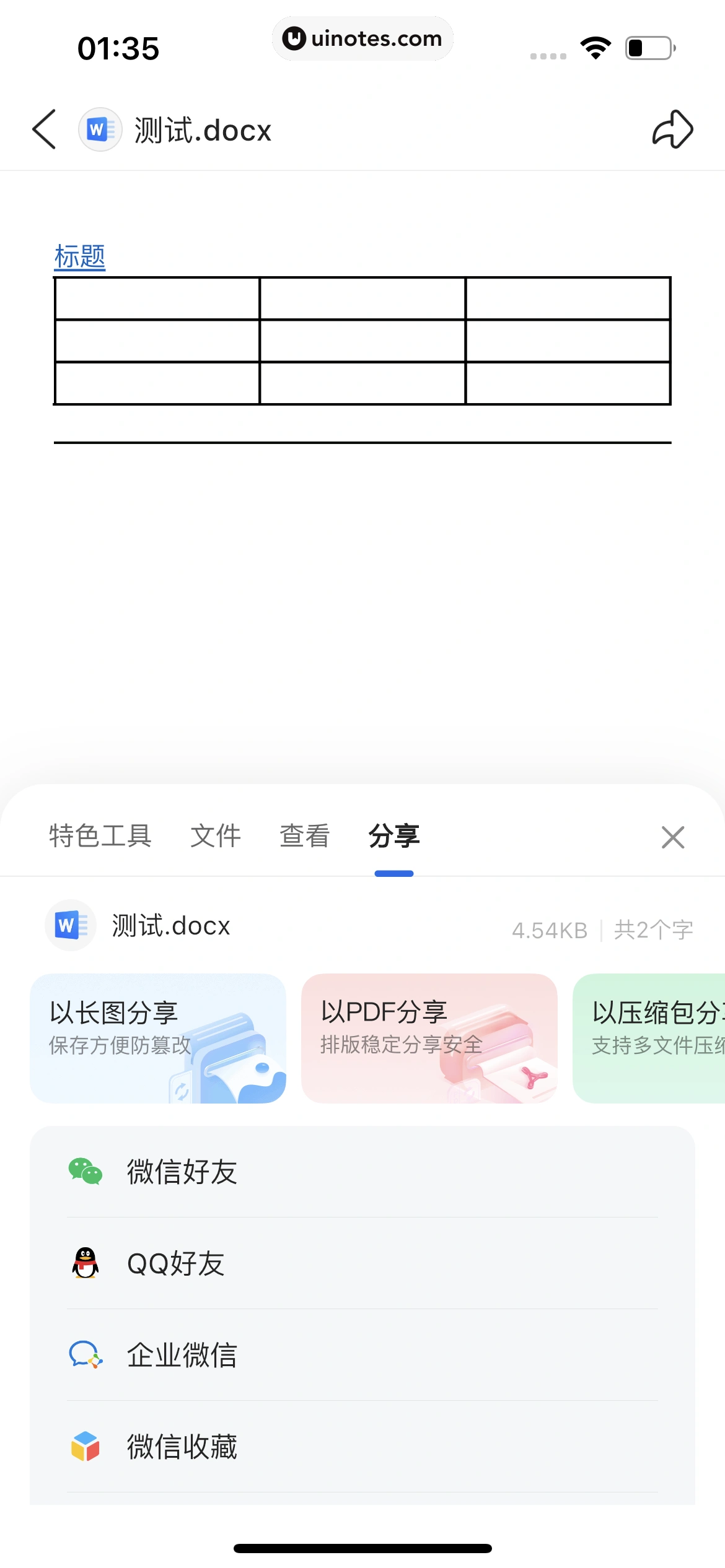This screenshot has width=725, height=1568.
Task: Share via 企业微信
Action: tap(362, 1355)
